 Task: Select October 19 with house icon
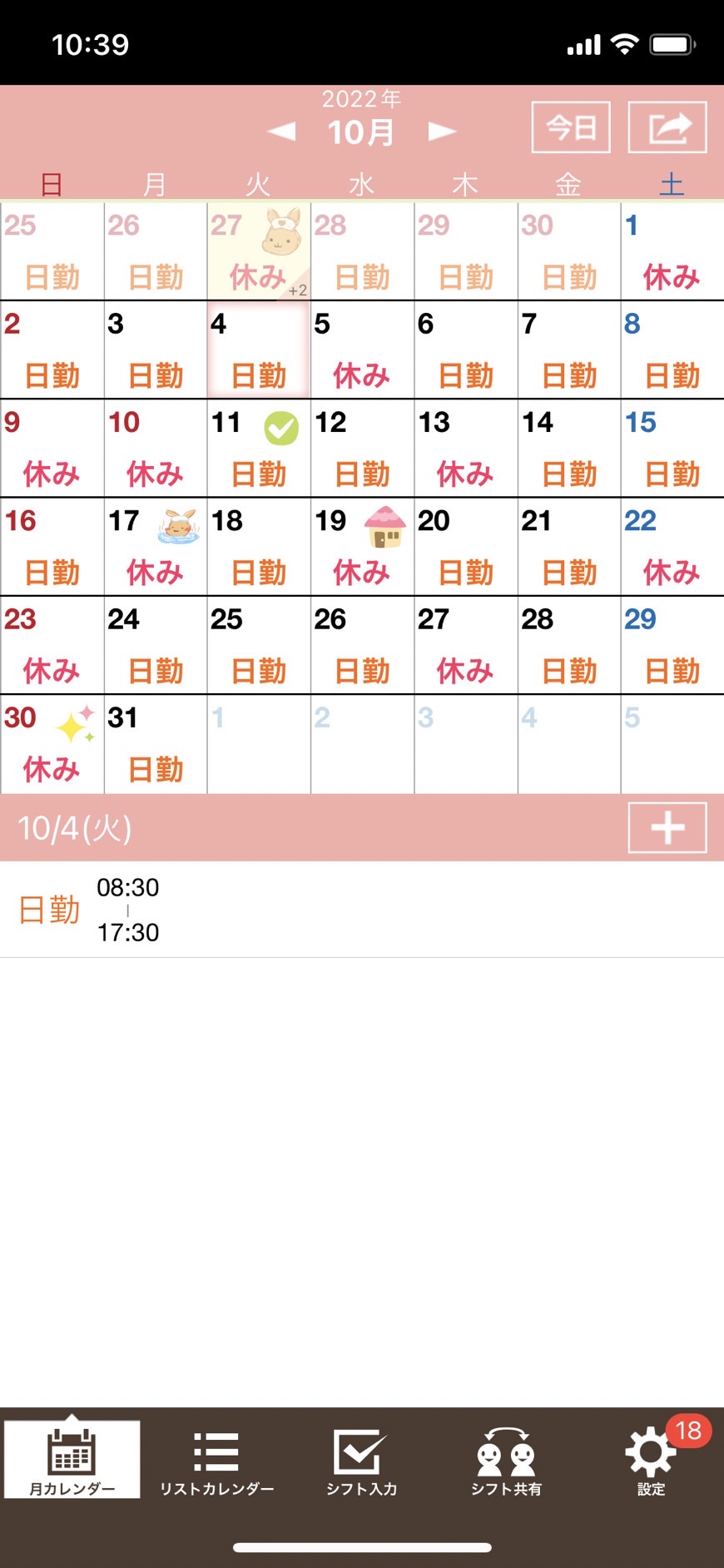point(362,547)
